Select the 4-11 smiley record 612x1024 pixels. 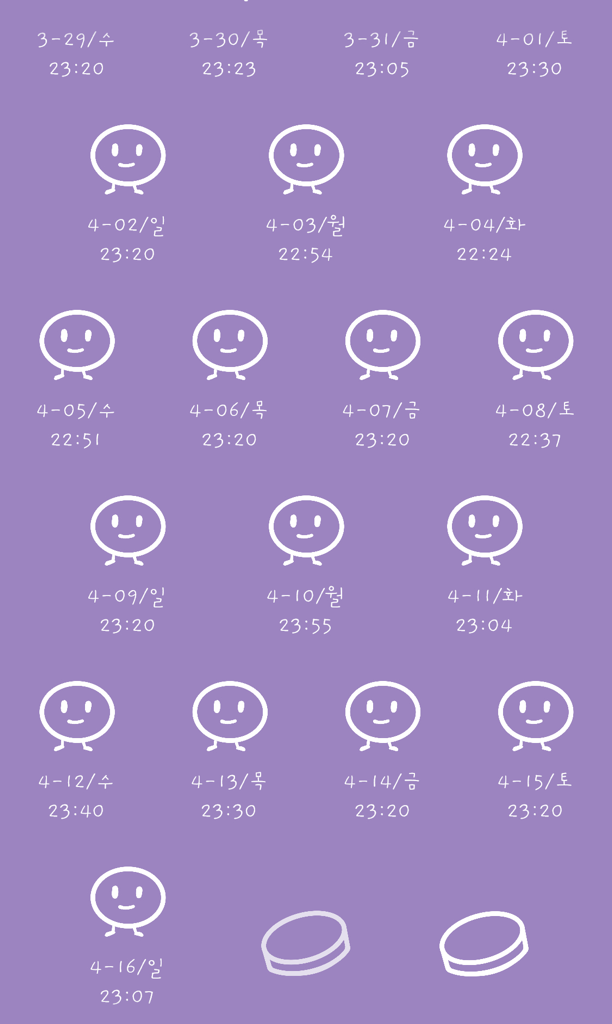pos(484,529)
